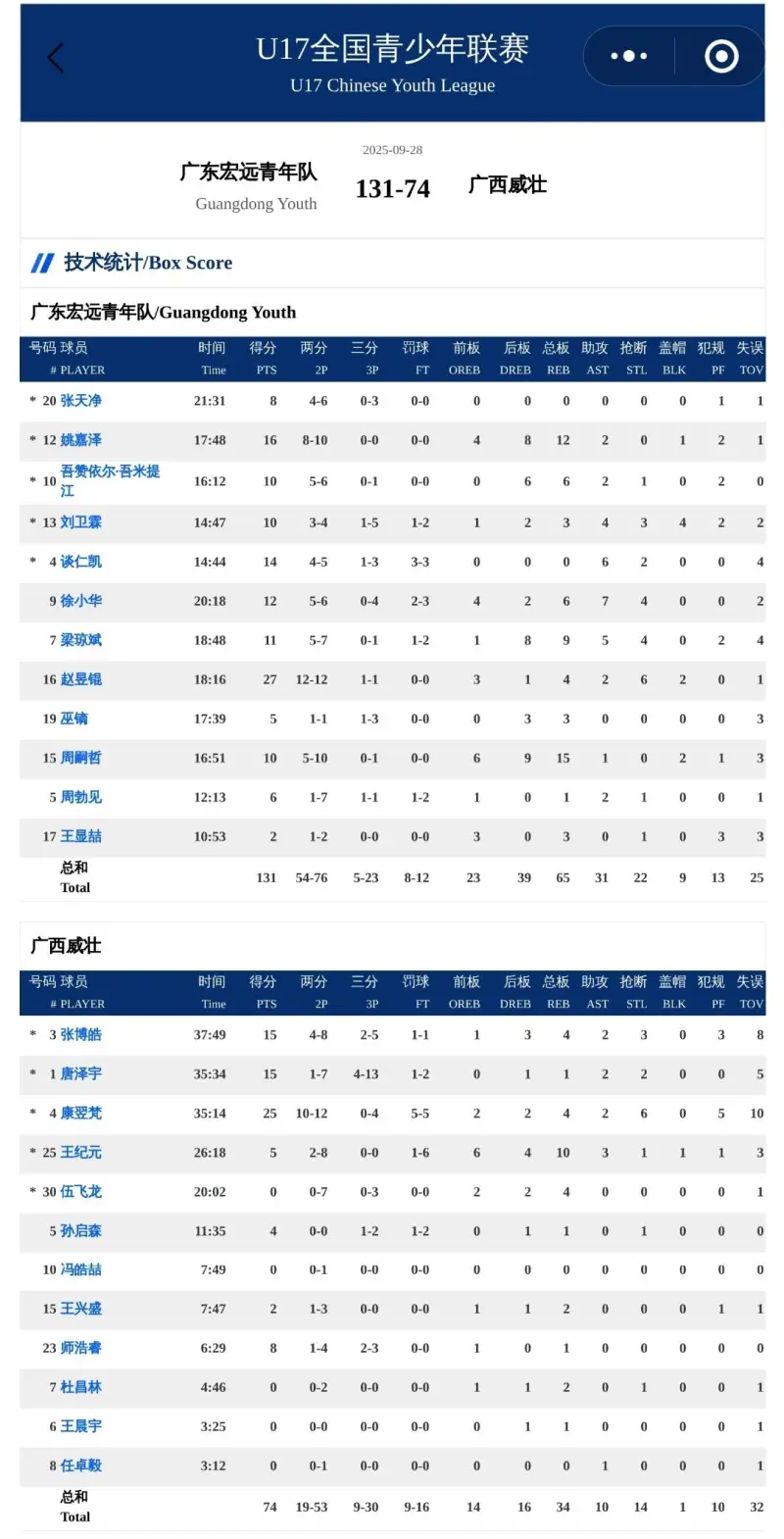Image resolution: width=784 pixels, height=1539 pixels.
Task: Open 徐小华 player link
Action: point(80,601)
